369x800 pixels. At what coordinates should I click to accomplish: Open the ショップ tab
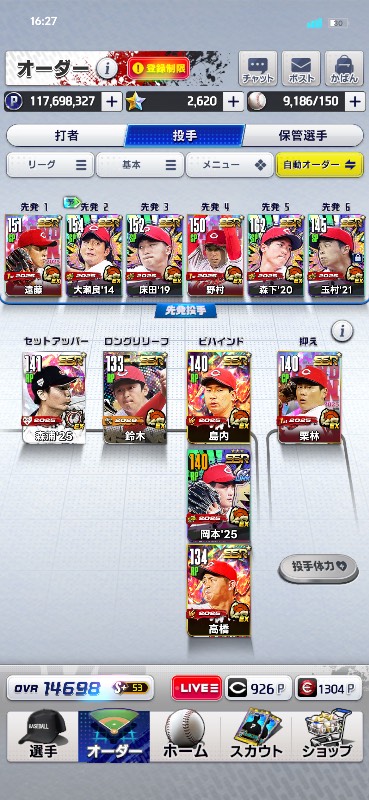click(328, 736)
